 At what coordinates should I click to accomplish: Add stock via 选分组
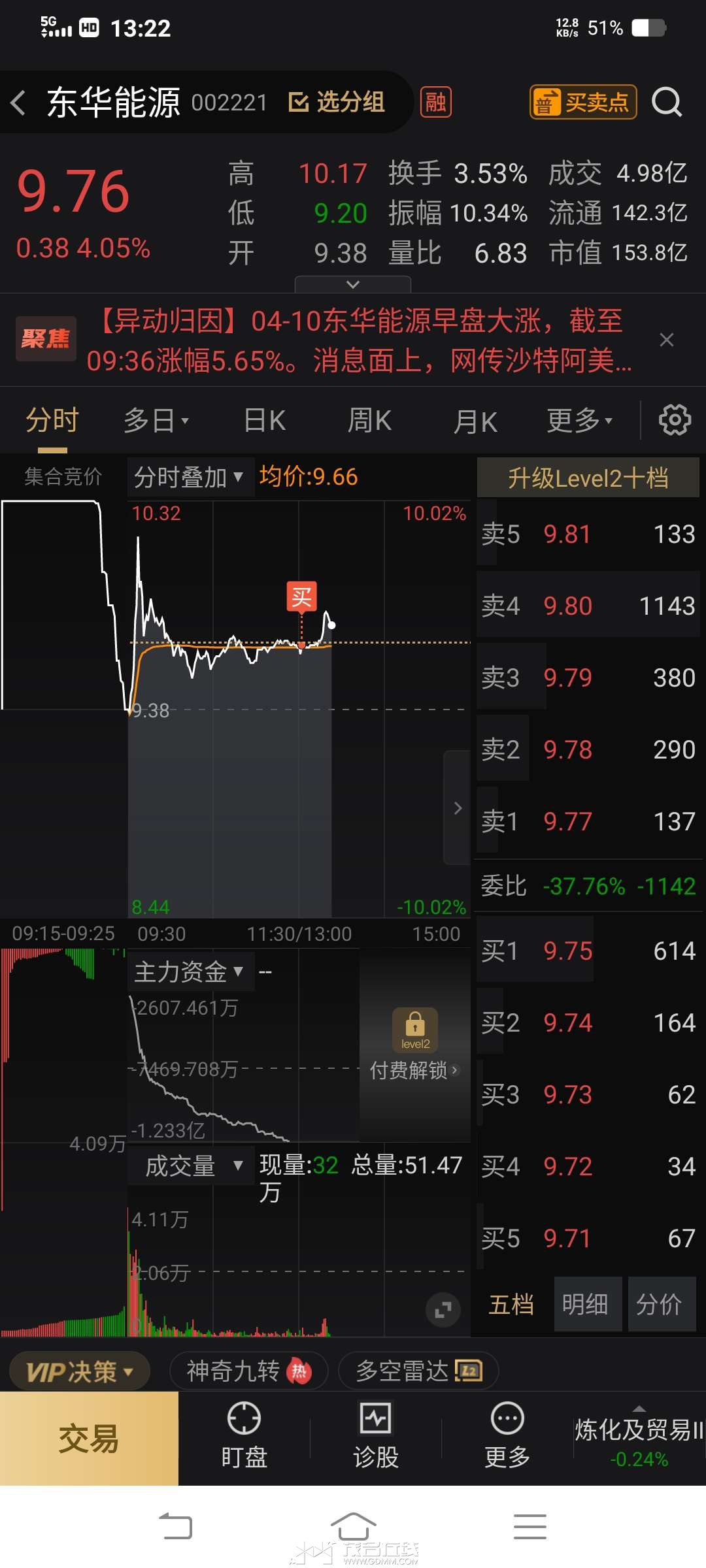(x=337, y=103)
